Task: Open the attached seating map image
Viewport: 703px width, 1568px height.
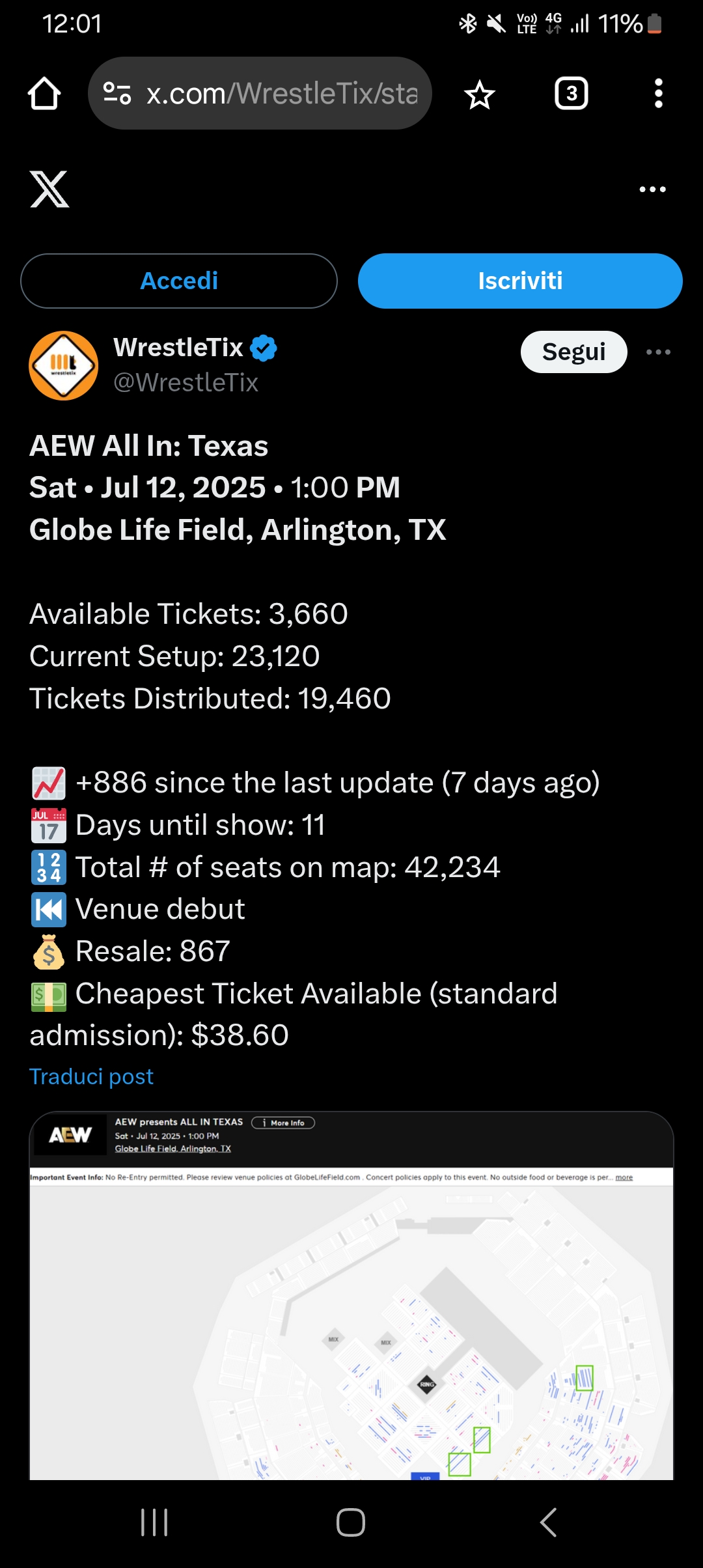Action: coord(351,1296)
